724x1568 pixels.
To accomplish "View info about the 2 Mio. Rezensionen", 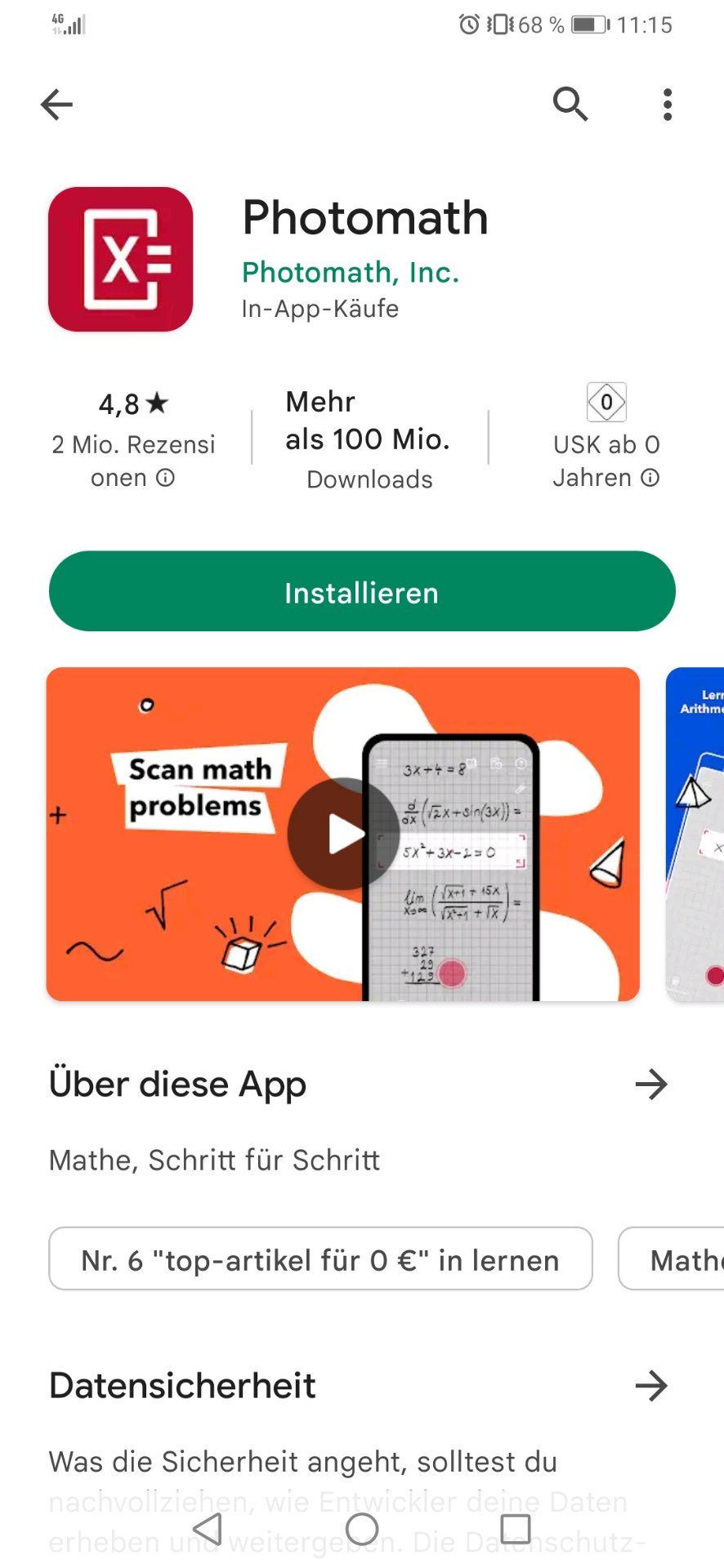I will pyautogui.click(x=165, y=478).
